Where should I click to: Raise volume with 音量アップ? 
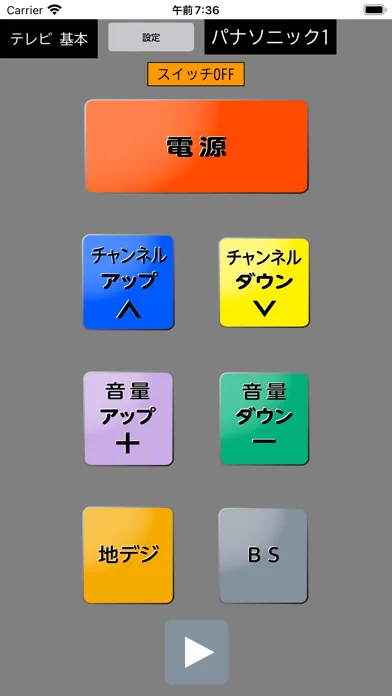pyautogui.click(x=128, y=419)
